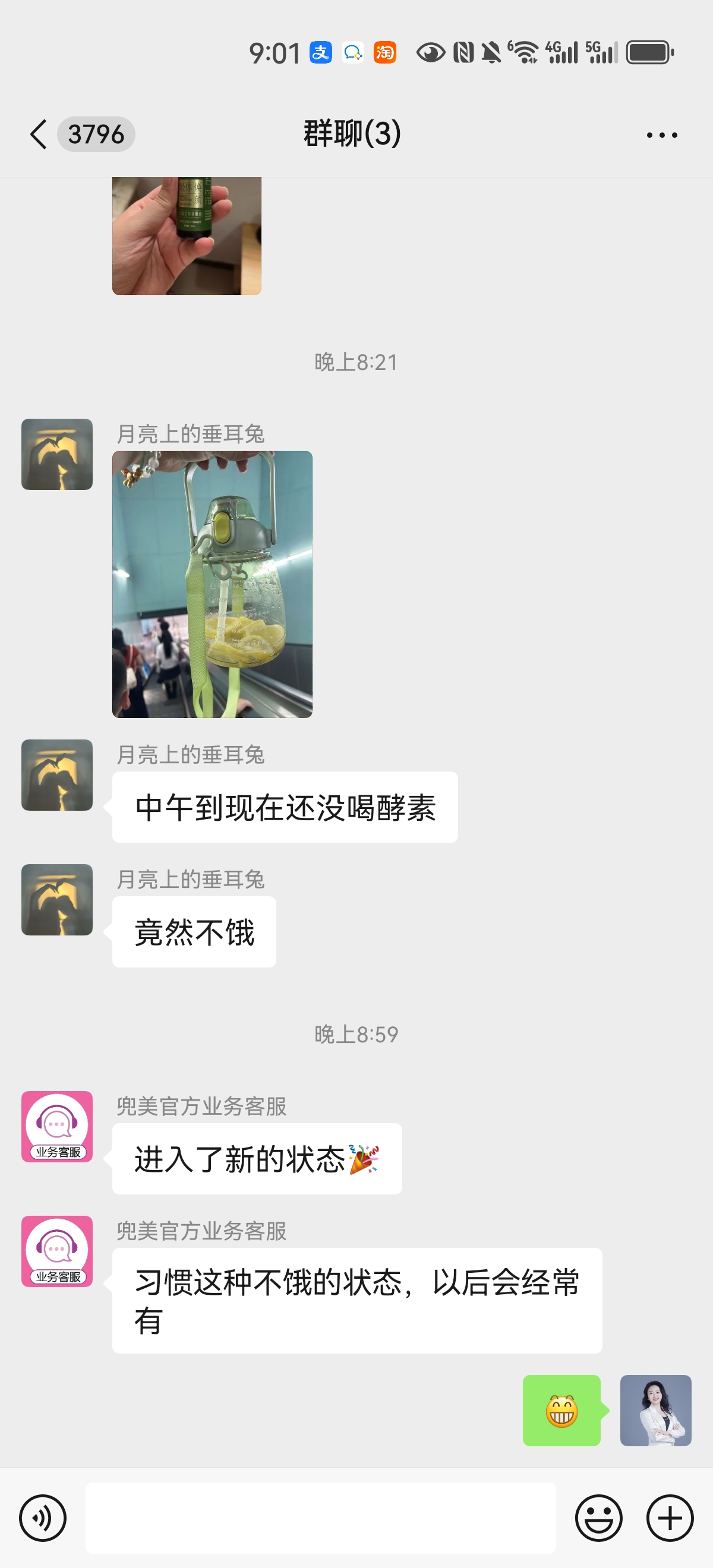View the green water bottle photo
Image resolution: width=713 pixels, height=1568 pixels.
click(212, 584)
